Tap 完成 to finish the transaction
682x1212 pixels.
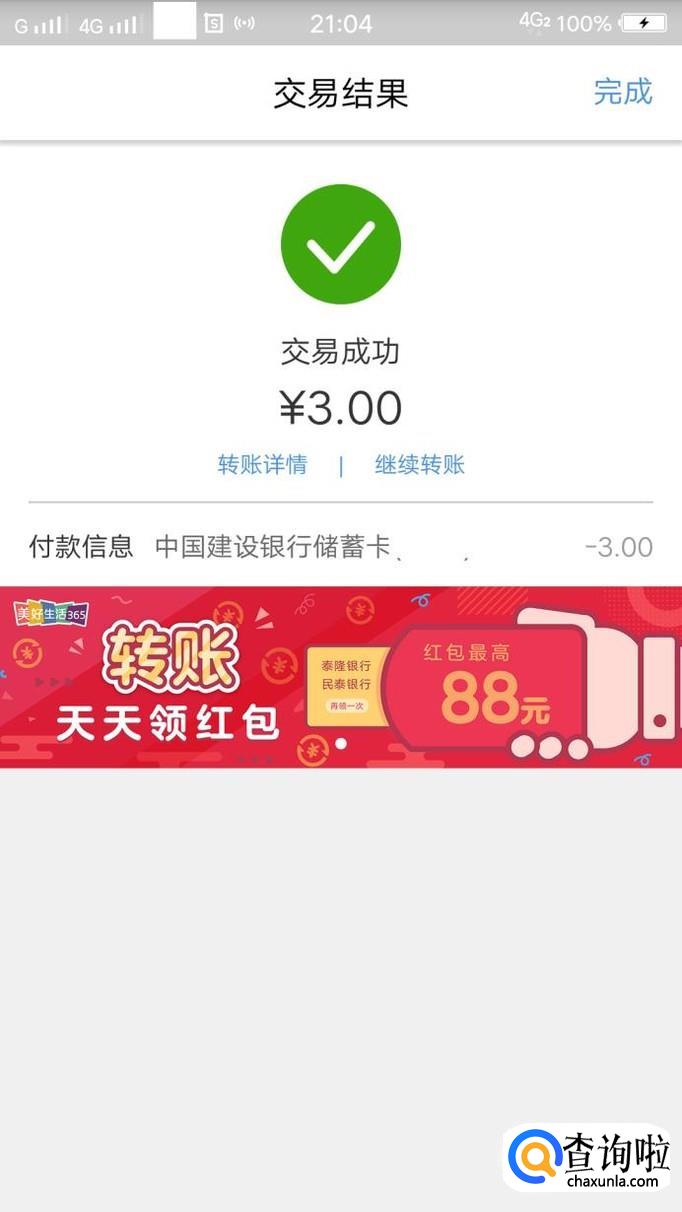[622, 92]
